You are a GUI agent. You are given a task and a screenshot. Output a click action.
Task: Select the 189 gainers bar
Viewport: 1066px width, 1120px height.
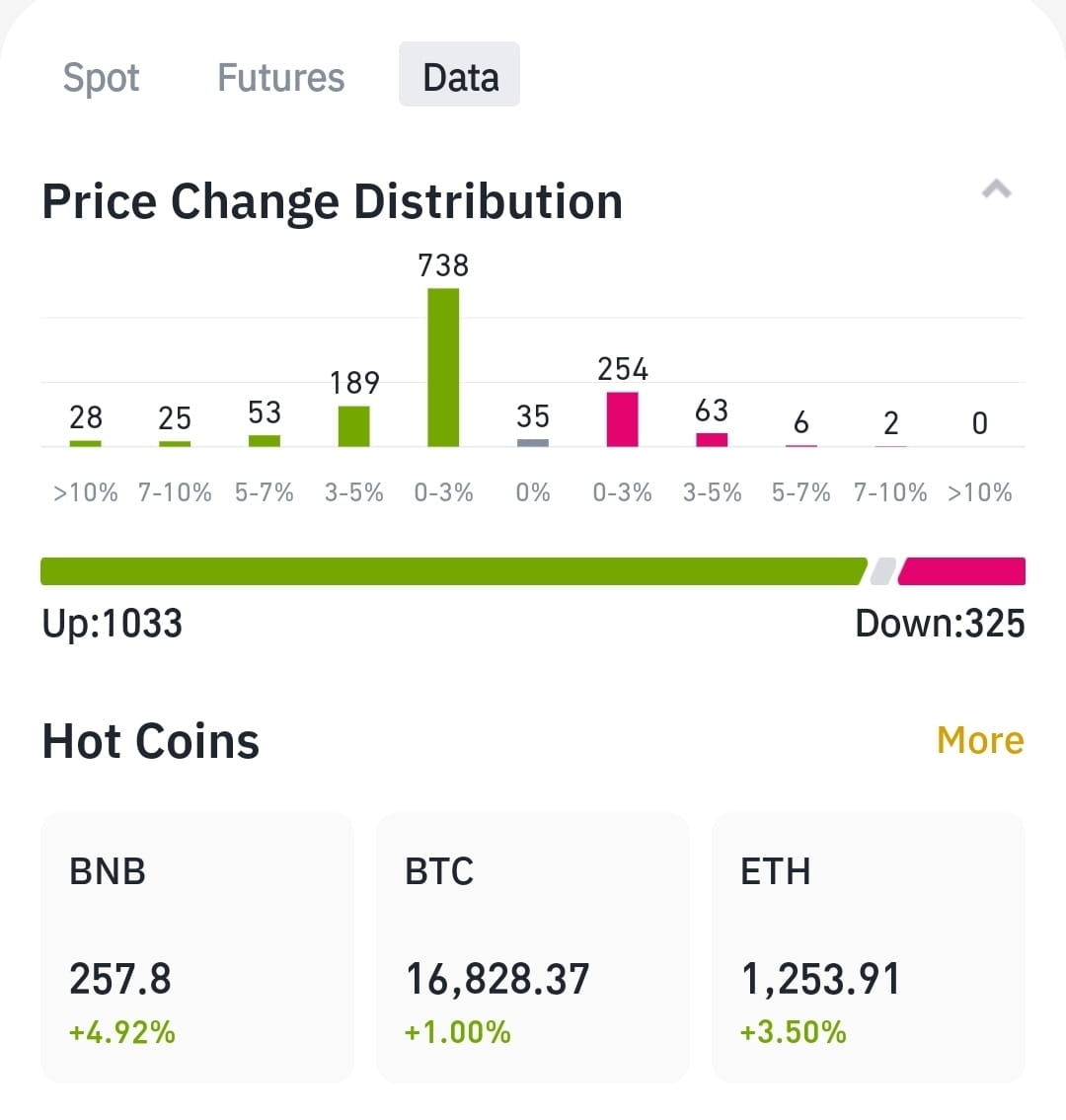click(x=353, y=424)
